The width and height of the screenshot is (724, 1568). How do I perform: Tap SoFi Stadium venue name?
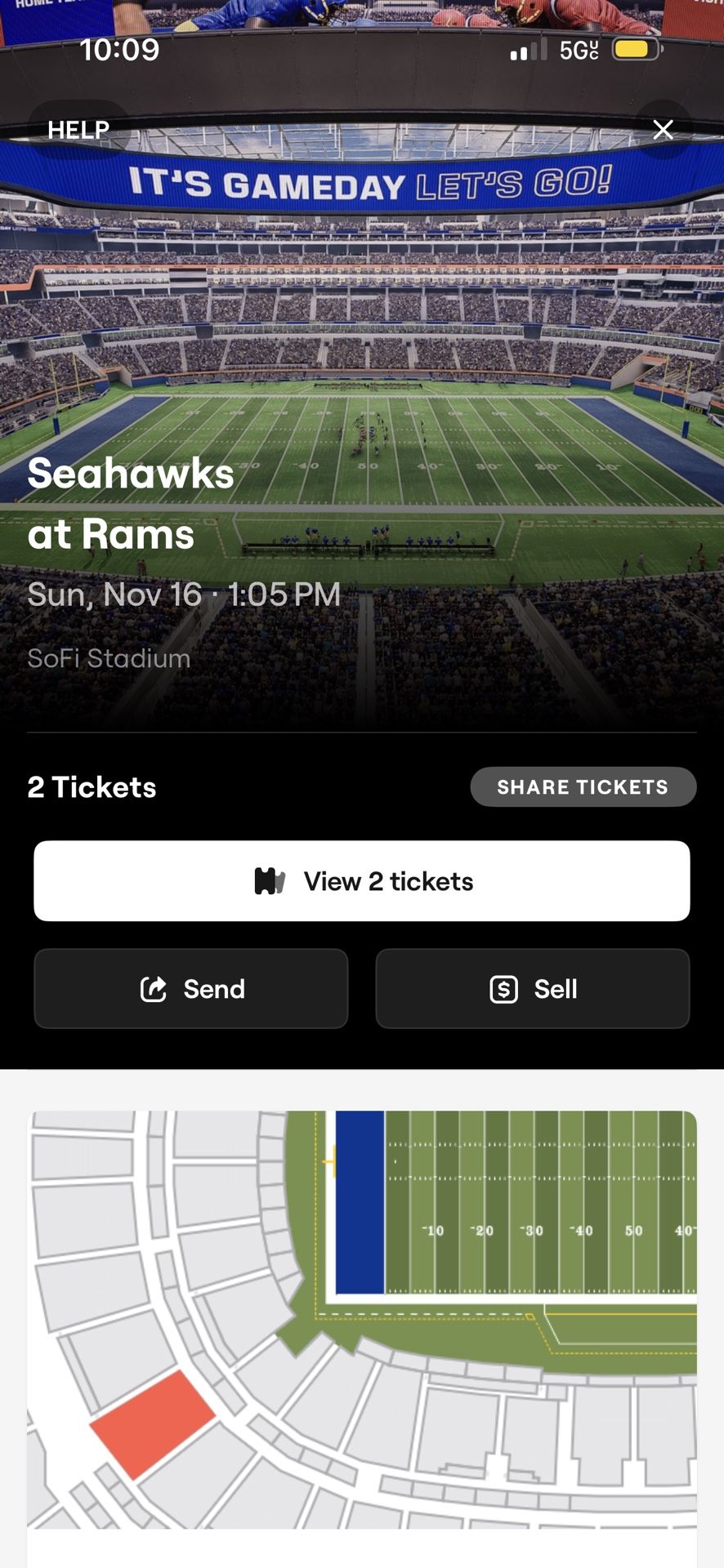[109, 658]
